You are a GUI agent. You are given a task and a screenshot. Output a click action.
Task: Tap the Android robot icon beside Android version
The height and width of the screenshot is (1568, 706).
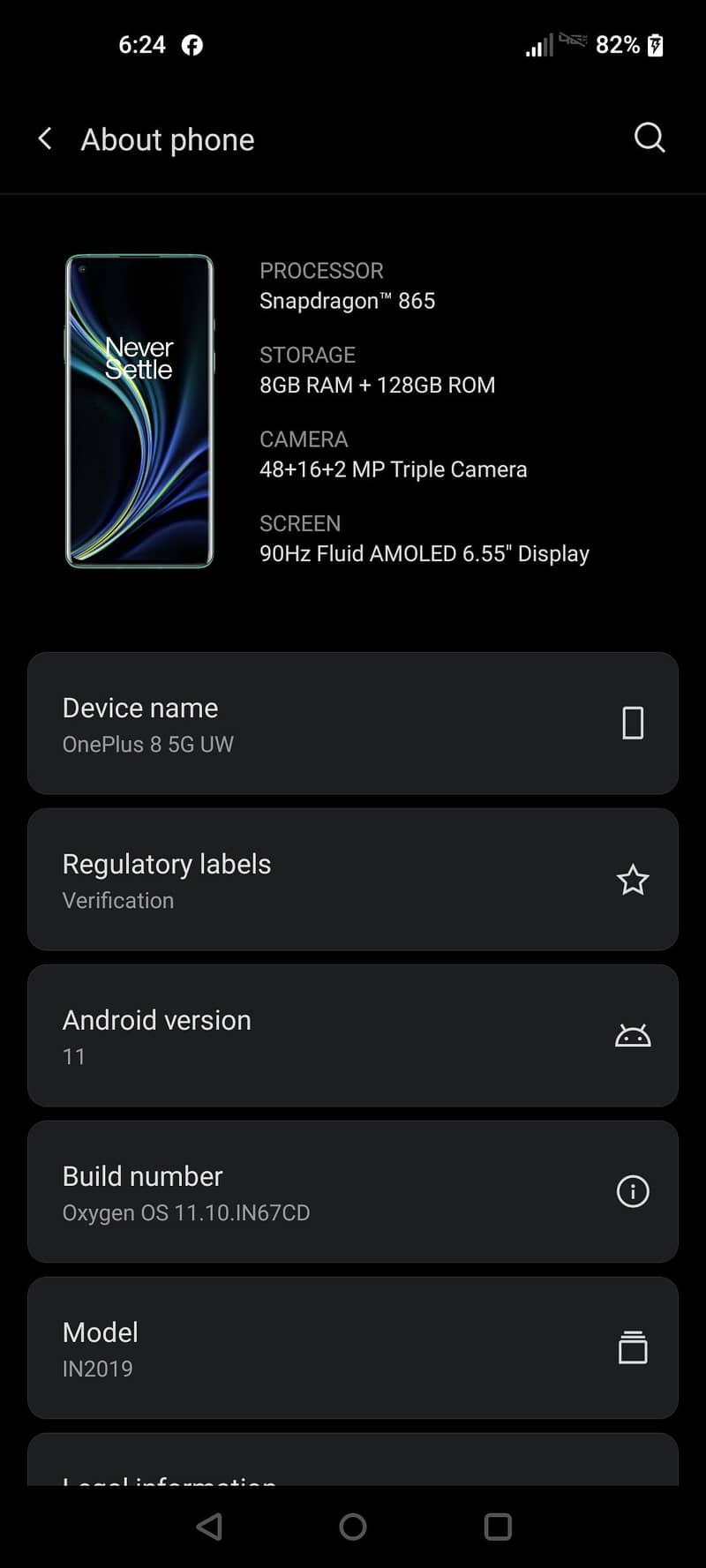pyautogui.click(x=633, y=1034)
